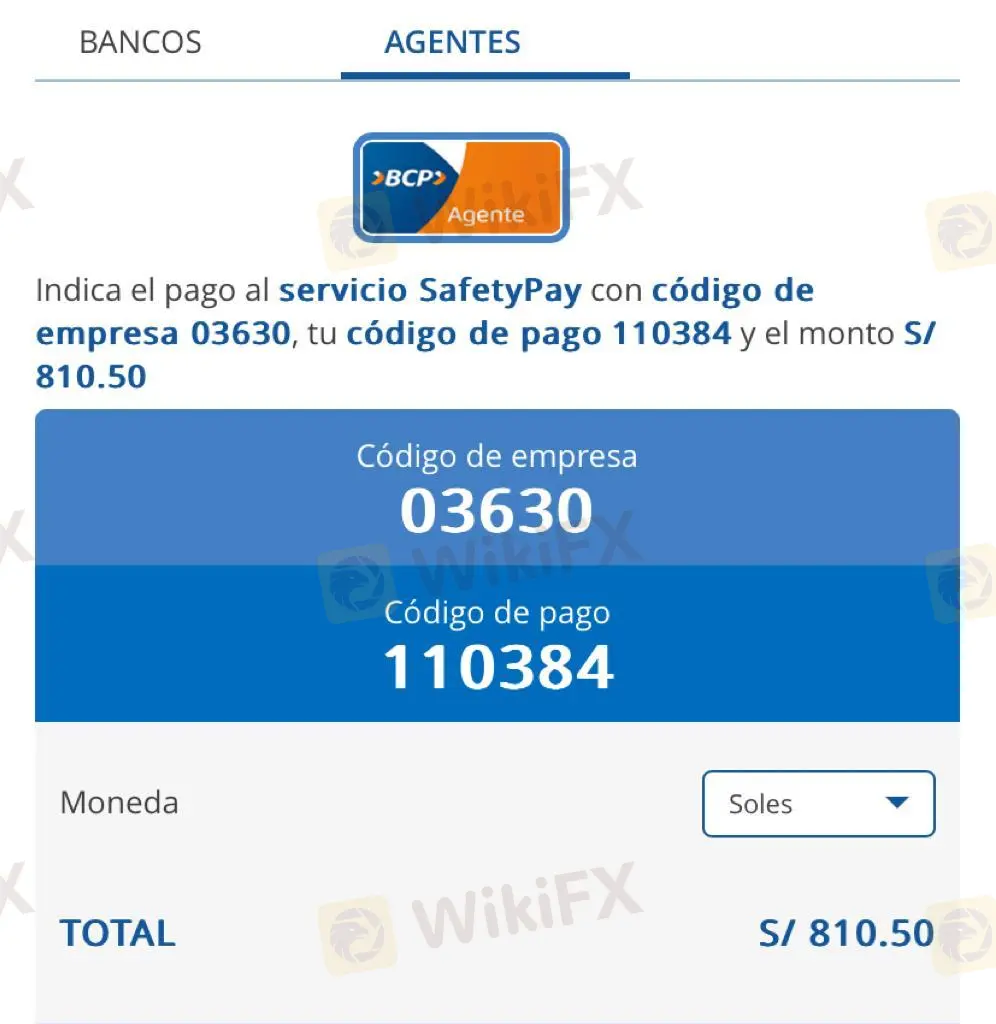Image resolution: width=996 pixels, height=1024 pixels.
Task: Switch to the BANCOS tab
Action: [x=140, y=43]
